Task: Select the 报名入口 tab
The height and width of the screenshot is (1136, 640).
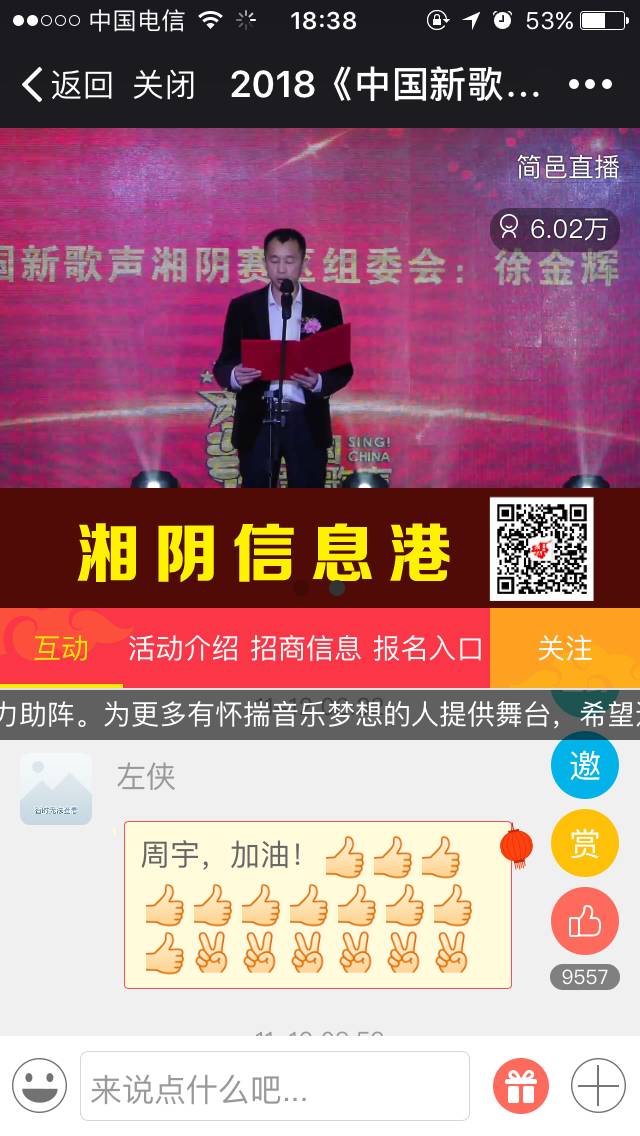Action: pos(428,648)
